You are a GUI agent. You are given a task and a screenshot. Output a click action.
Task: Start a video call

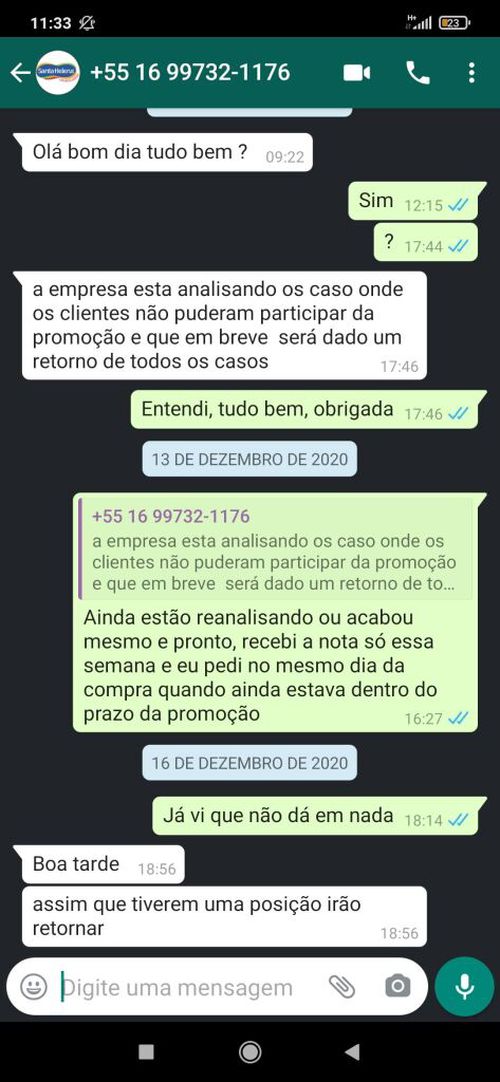click(x=357, y=73)
